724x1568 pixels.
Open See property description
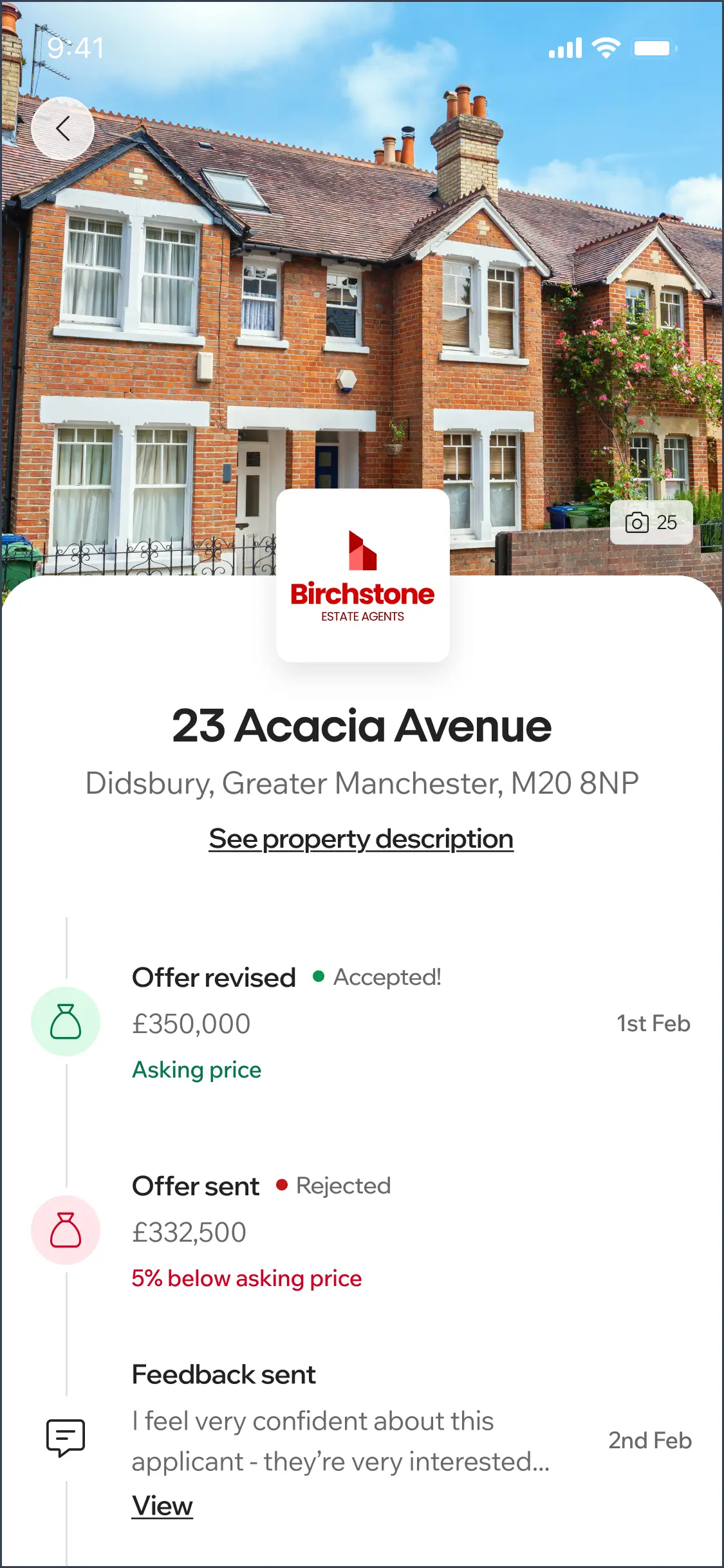click(x=360, y=838)
